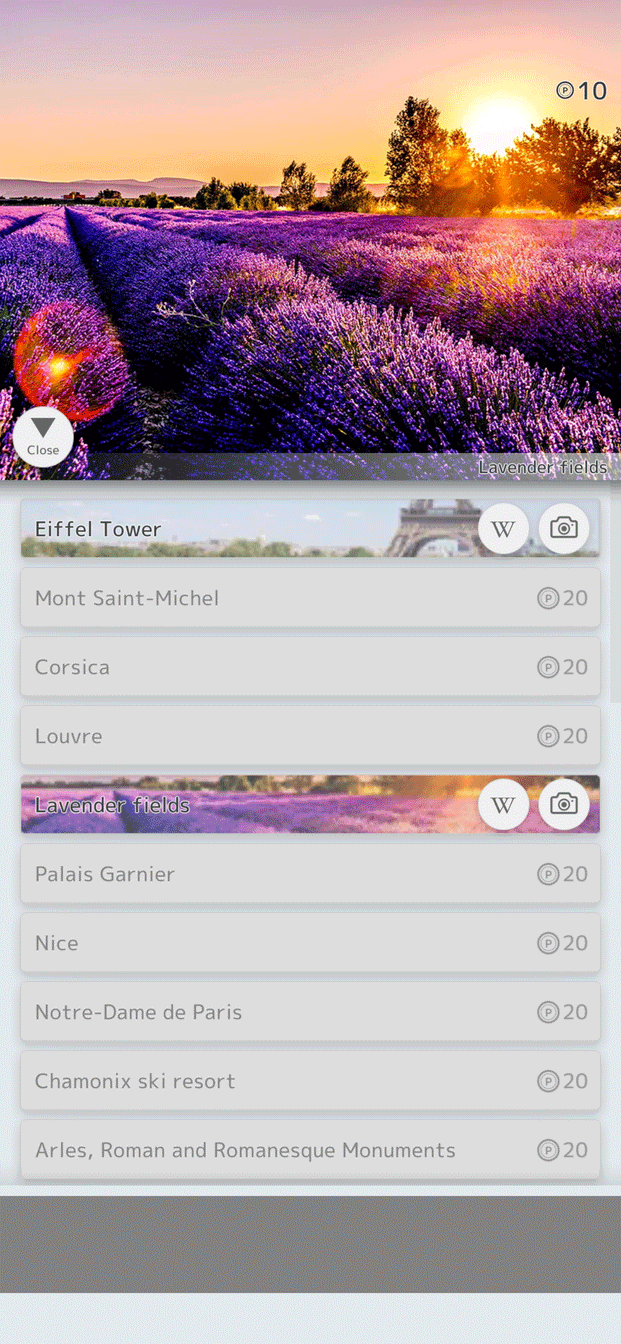Open Wikipedia for Lavender fields

[x=503, y=804]
